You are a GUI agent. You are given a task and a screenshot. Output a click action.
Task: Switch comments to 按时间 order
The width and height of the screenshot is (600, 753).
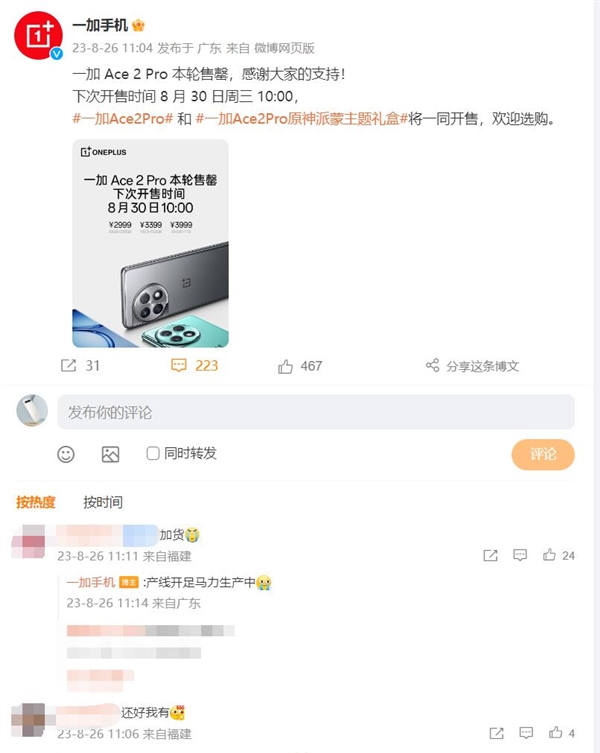click(x=103, y=502)
